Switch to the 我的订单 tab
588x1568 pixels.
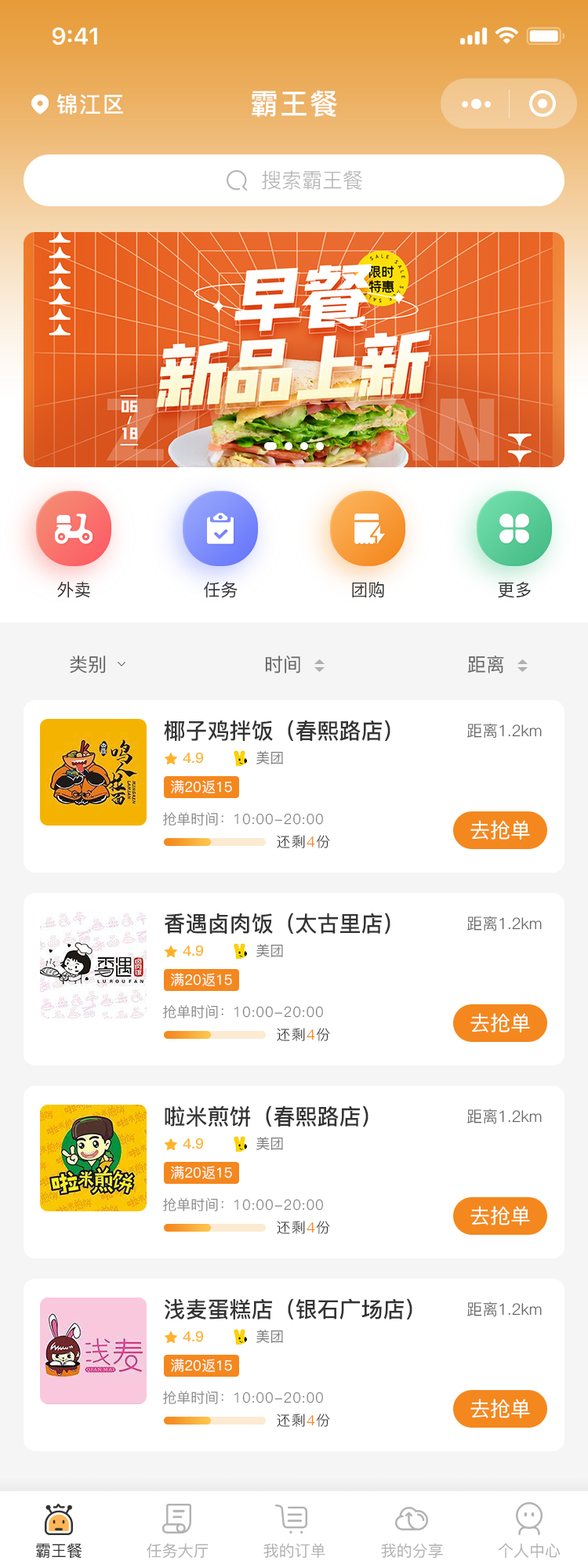point(294,1530)
